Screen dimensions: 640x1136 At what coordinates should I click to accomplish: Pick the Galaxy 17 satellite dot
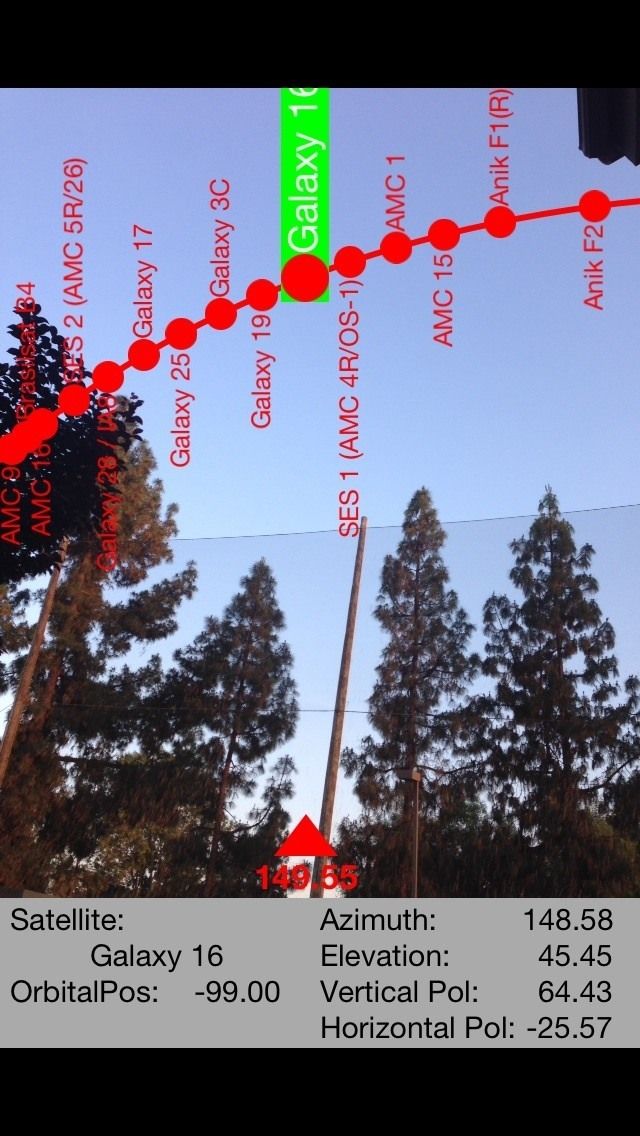click(x=144, y=354)
